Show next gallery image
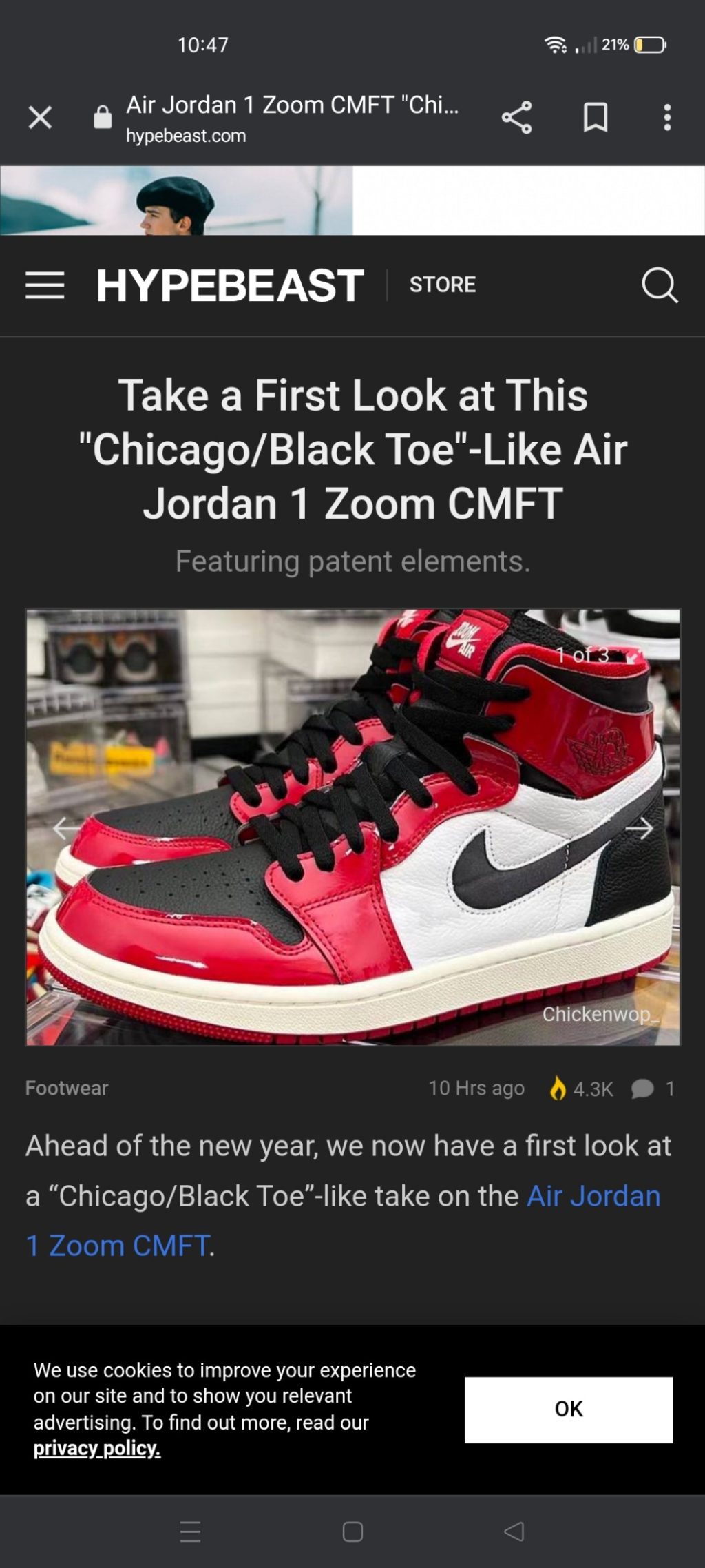 point(639,829)
